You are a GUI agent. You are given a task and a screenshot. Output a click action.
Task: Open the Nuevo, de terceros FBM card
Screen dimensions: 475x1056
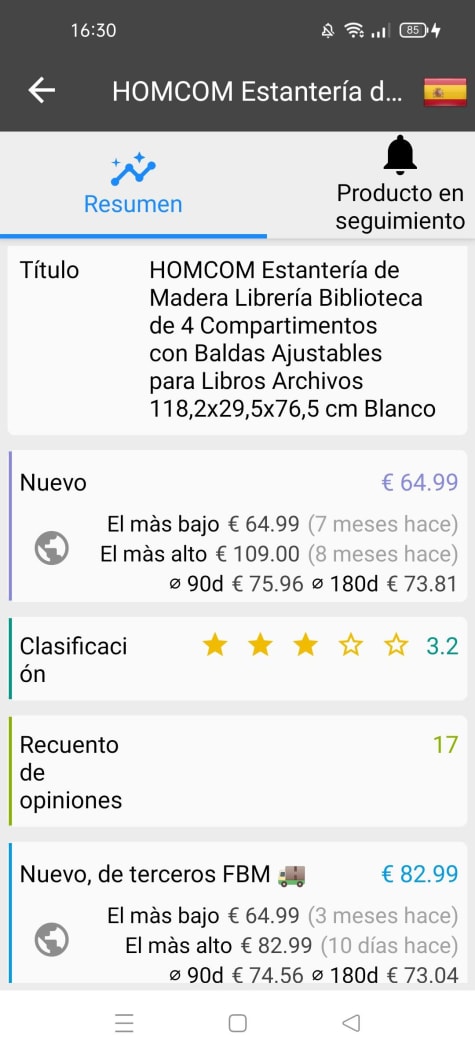coord(237,913)
